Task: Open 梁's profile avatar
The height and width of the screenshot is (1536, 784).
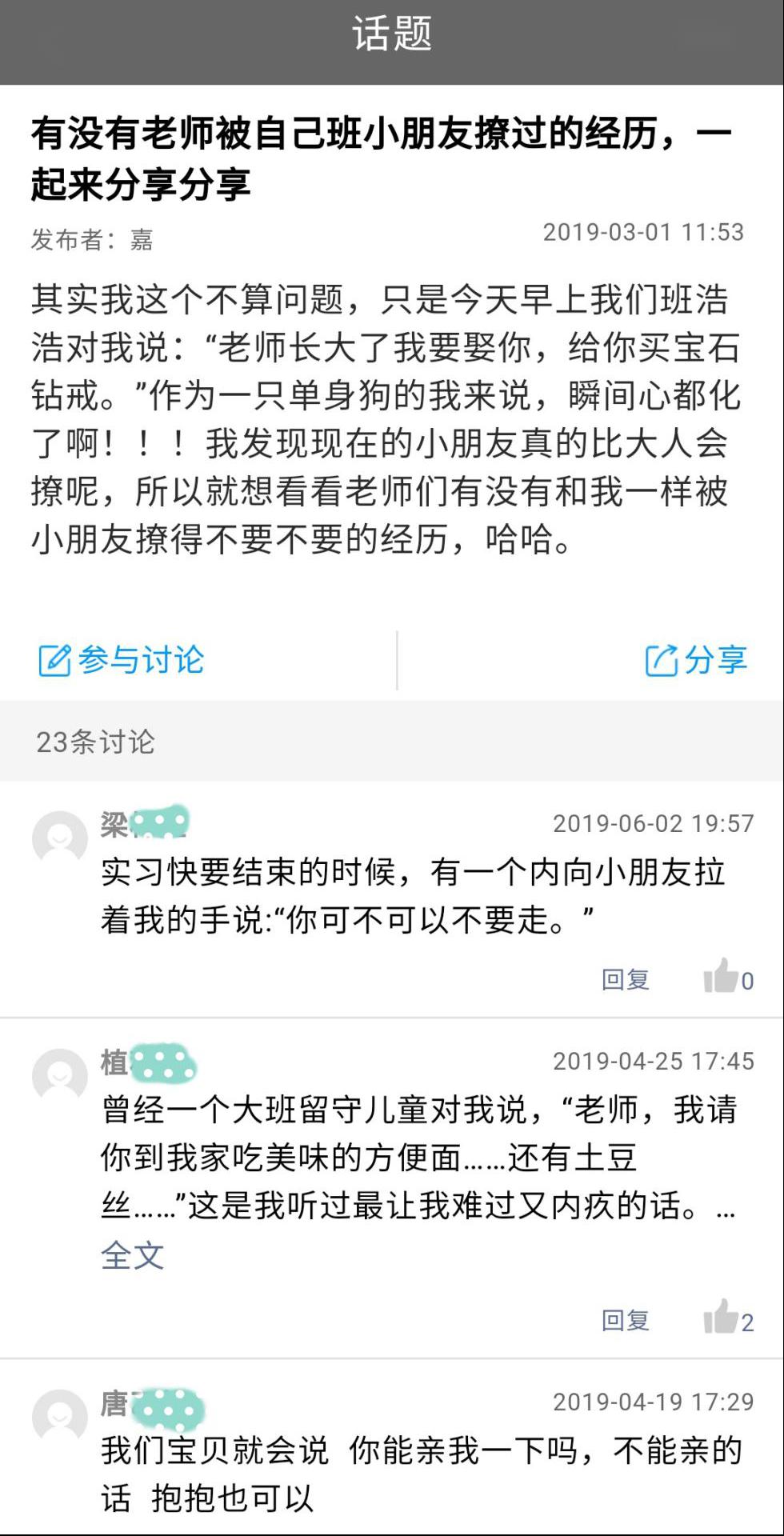Action: (x=60, y=838)
